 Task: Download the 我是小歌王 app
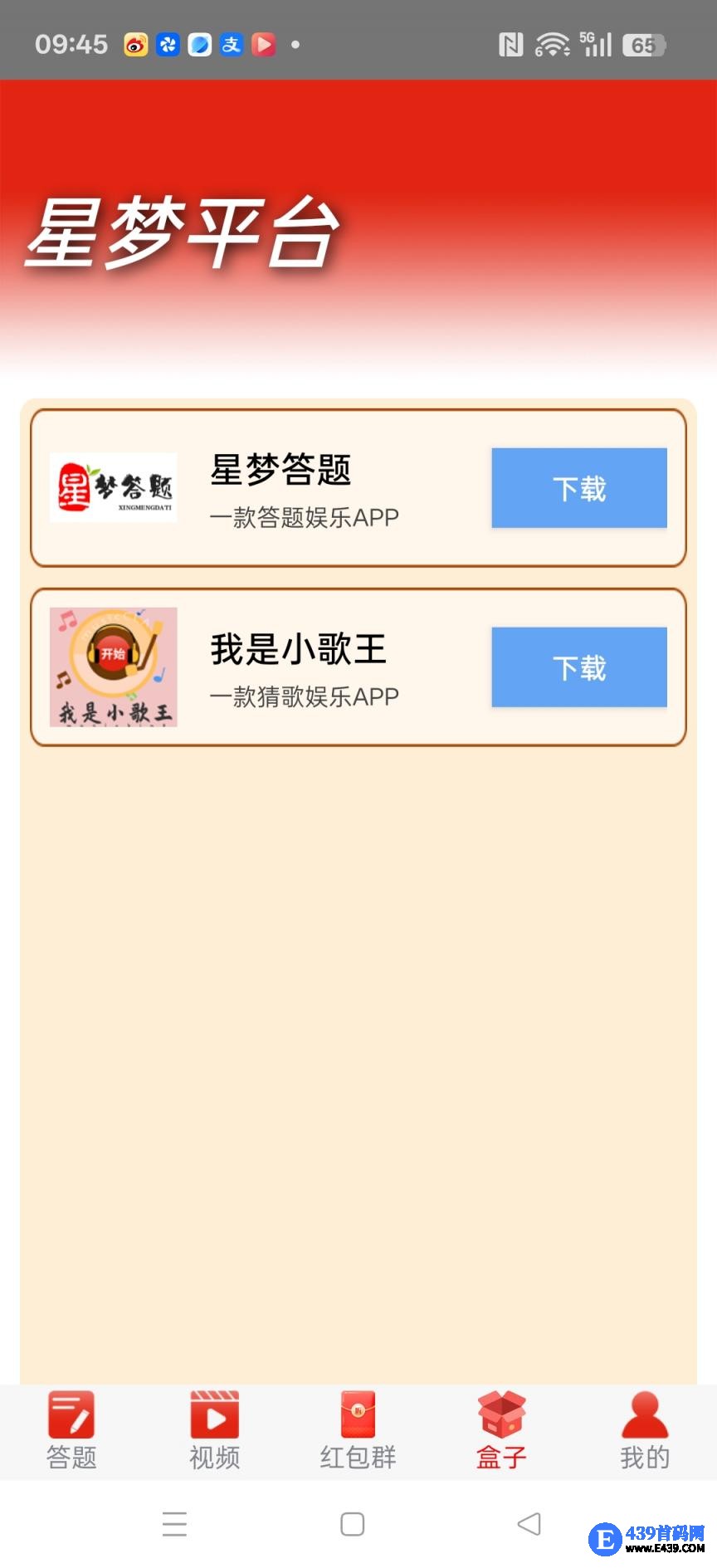pyautogui.click(x=578, y=667)
